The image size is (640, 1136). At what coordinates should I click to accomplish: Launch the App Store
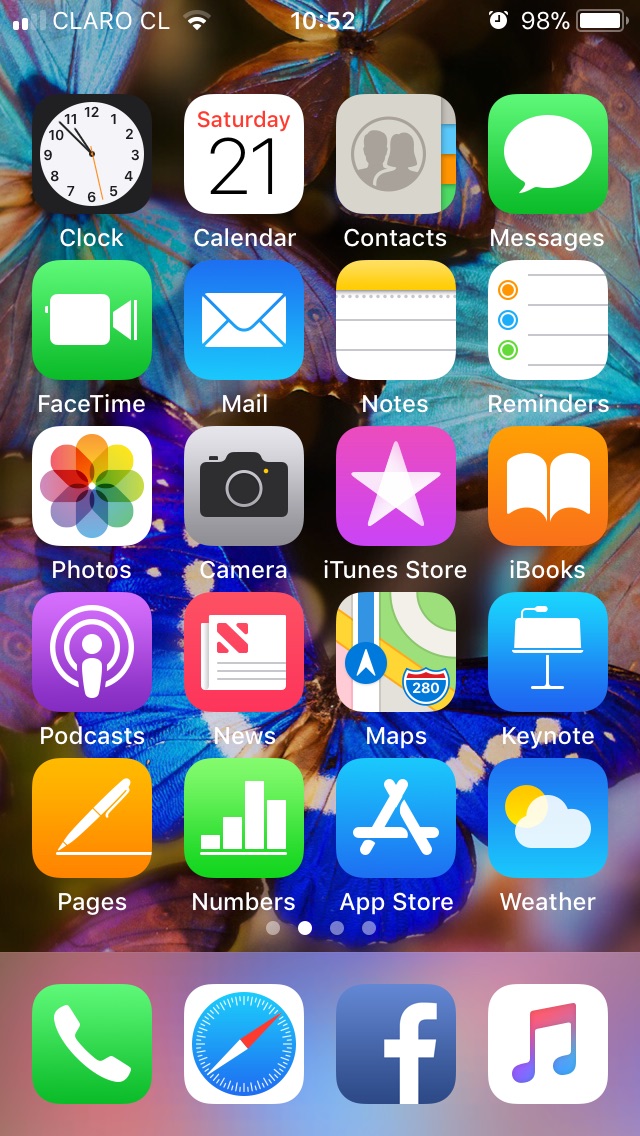point(396,818)
